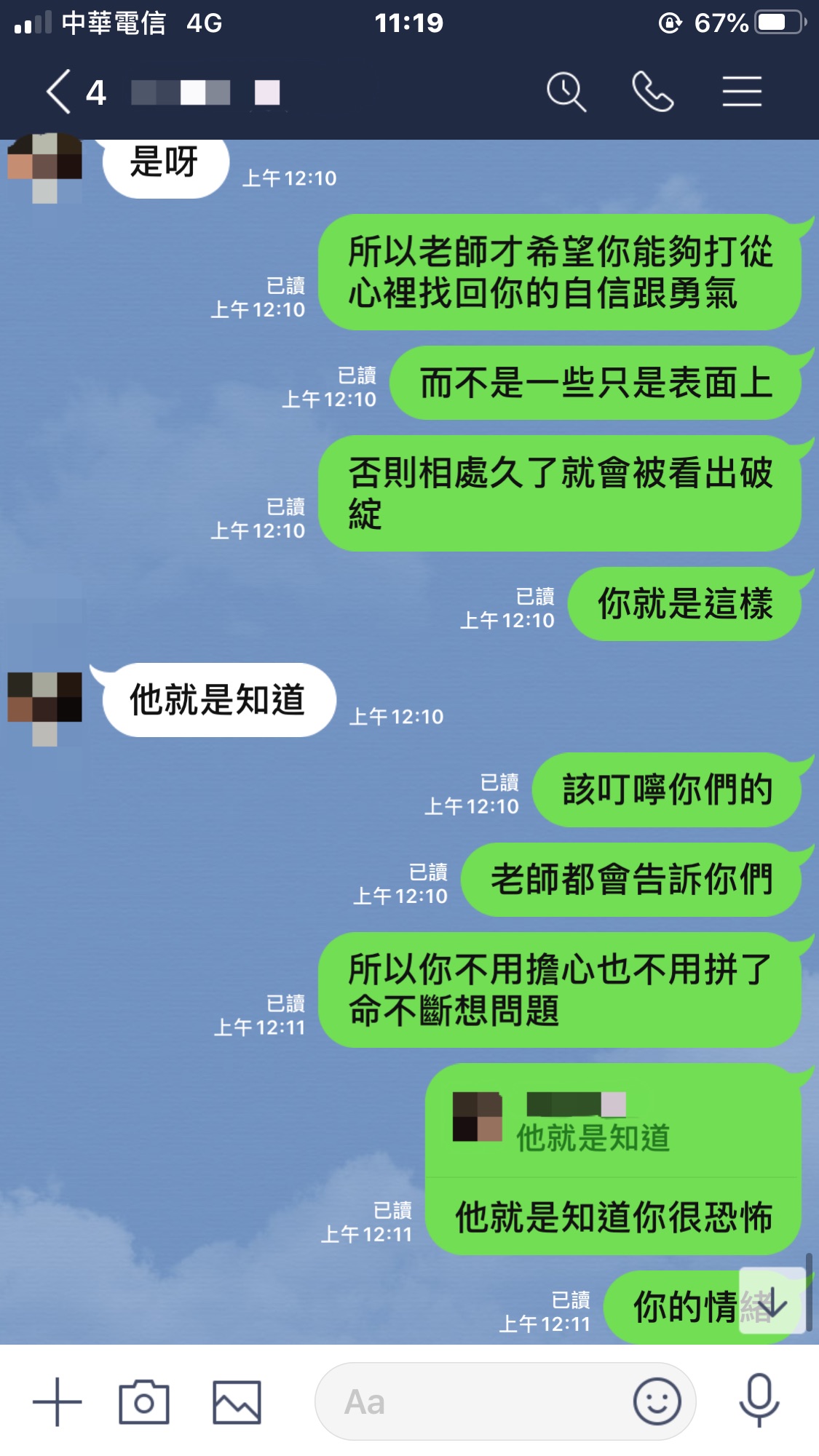Viewport: 819px width, 1456px height.
Task: Open the emoji and sticker picker
Action: coord(657,1401)
